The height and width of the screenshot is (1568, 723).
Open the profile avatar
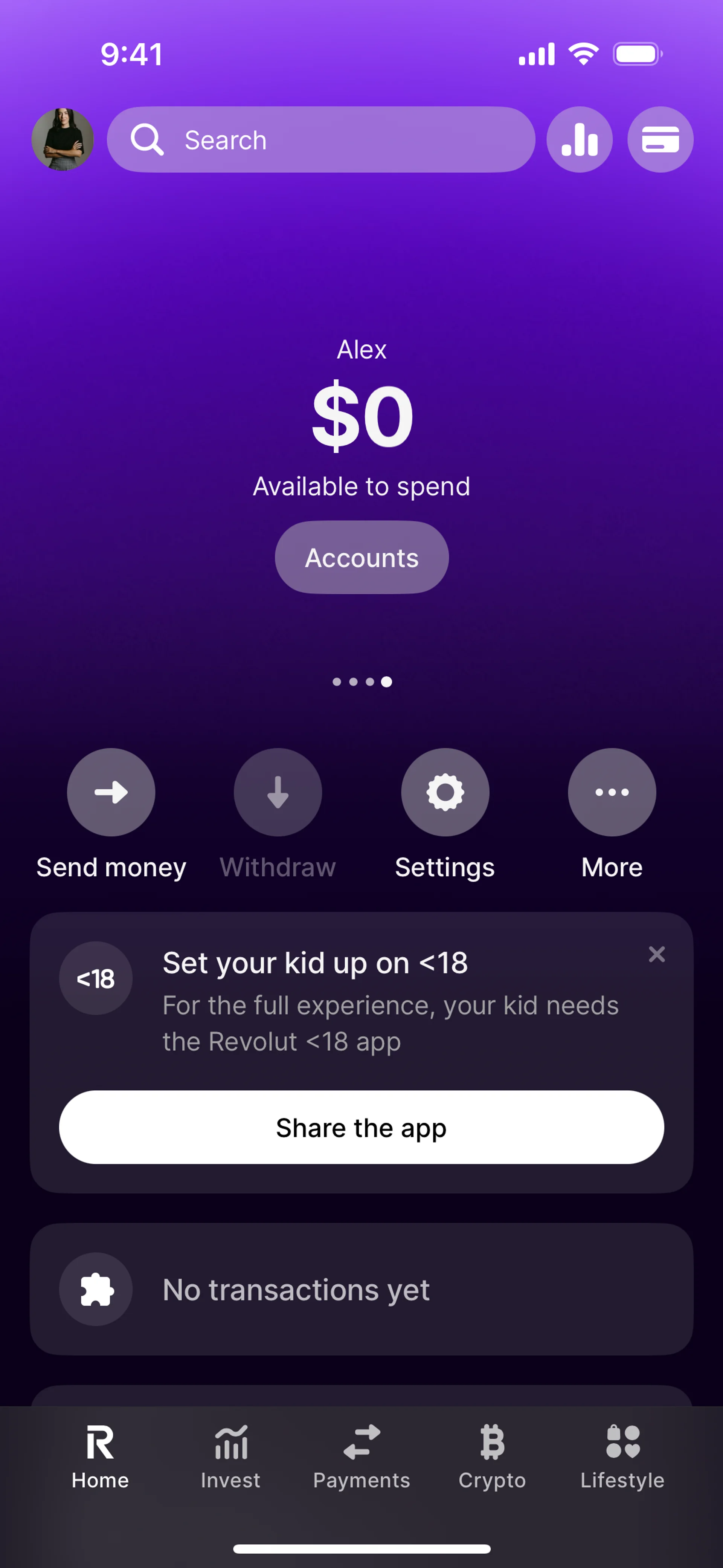point(63,139)
